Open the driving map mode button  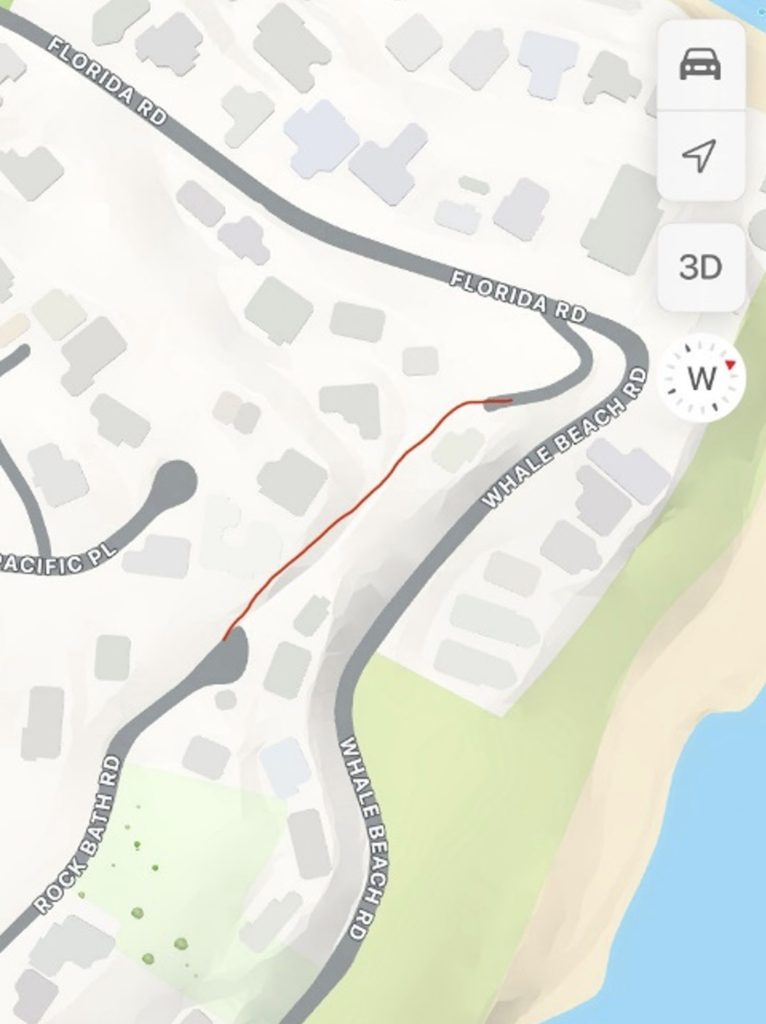coord(700,65)
